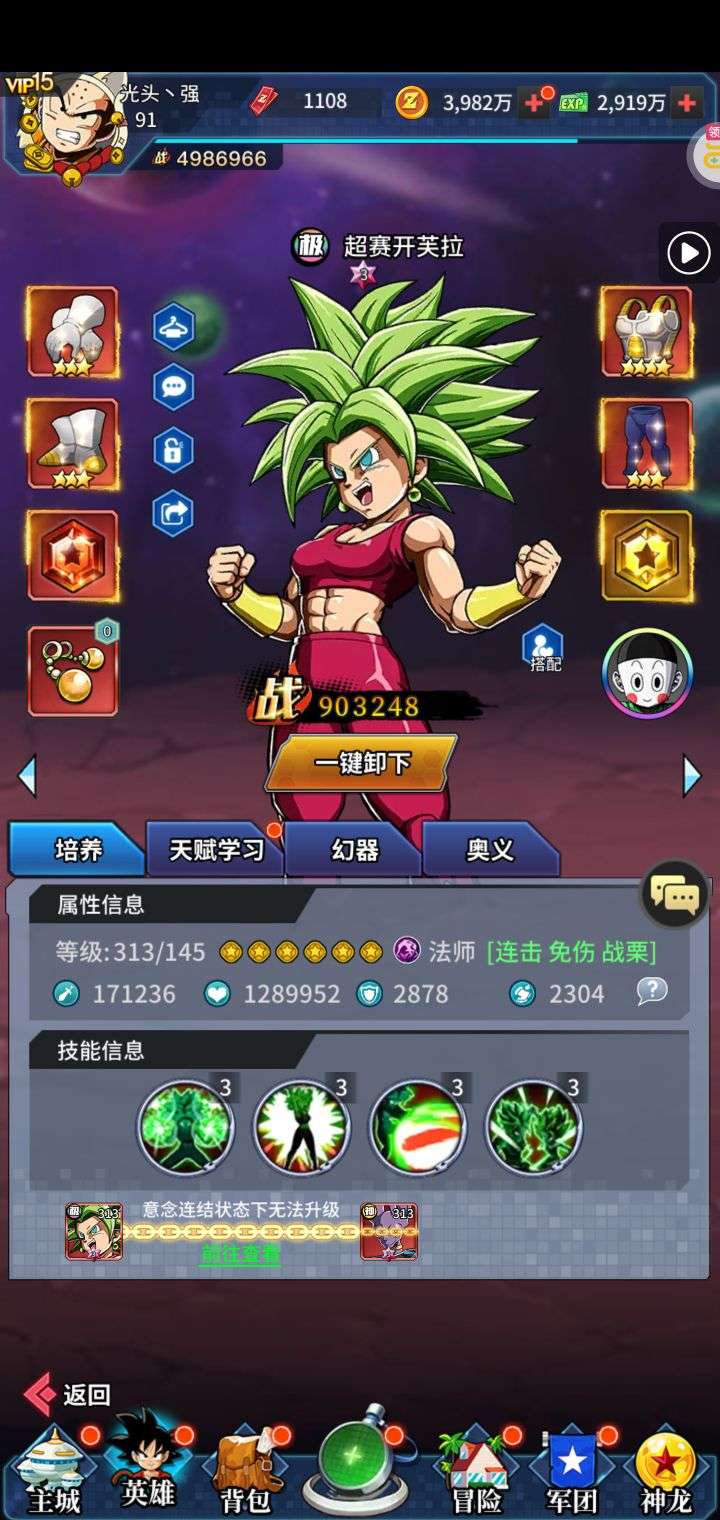Open the gloves equipment slot
This screenshot has width=720, height=1520.
pos(72,332)
